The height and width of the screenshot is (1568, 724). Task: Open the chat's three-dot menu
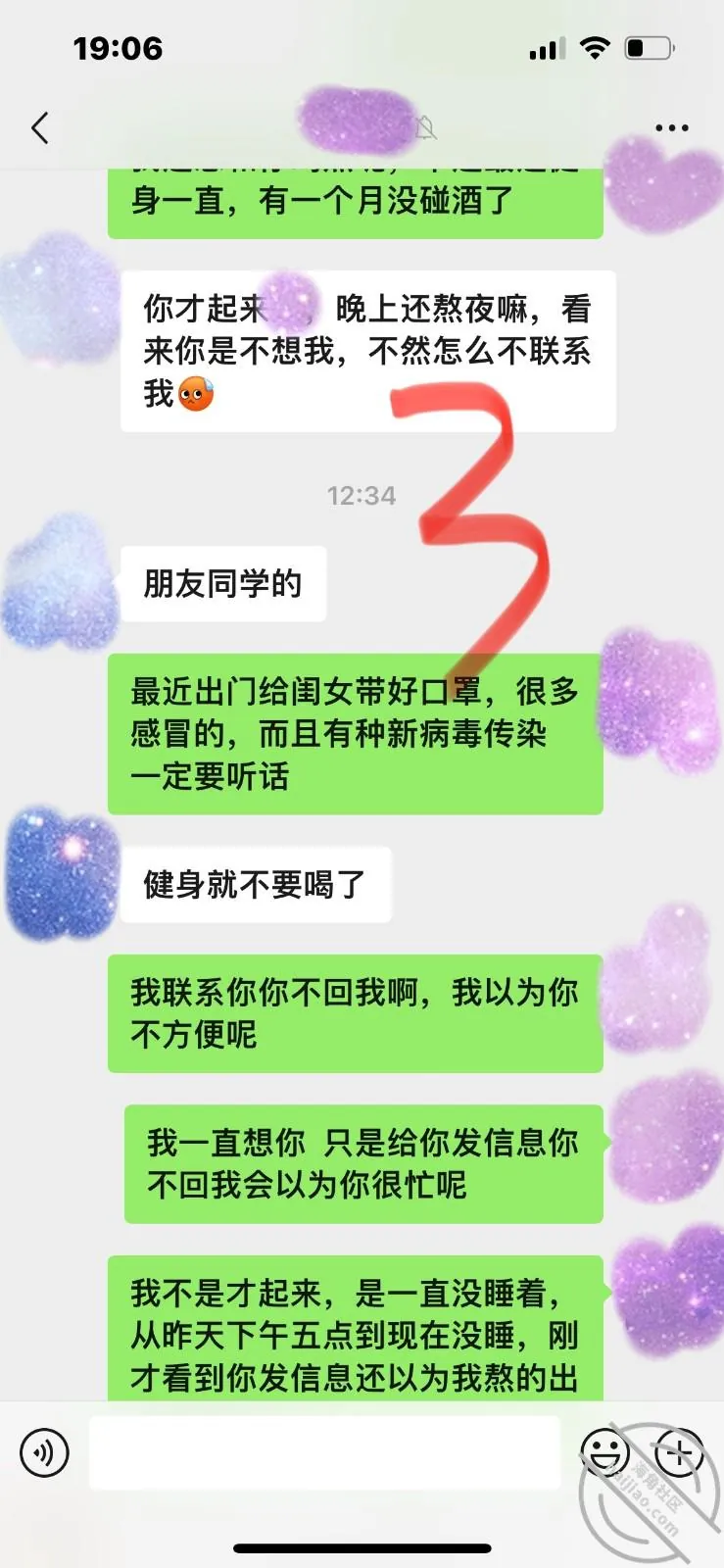pos(671,128)
